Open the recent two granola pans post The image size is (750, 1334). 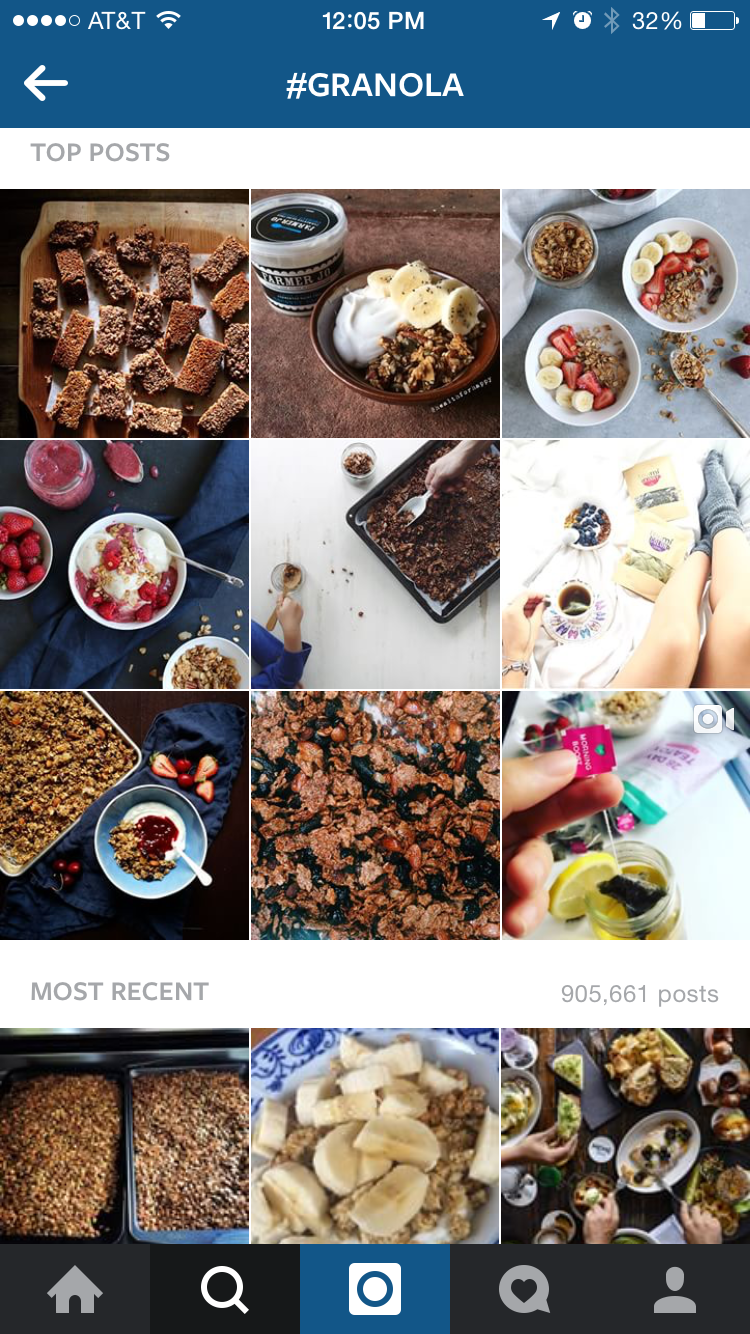124,1136
